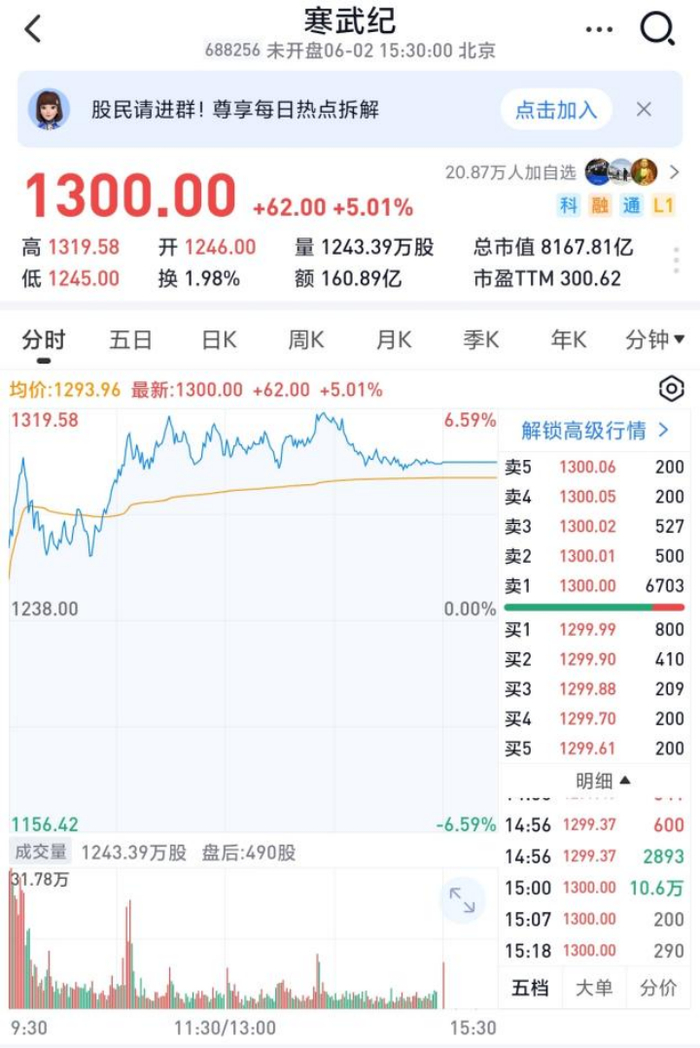Switch to the 分价 tab

click(658, 987)
